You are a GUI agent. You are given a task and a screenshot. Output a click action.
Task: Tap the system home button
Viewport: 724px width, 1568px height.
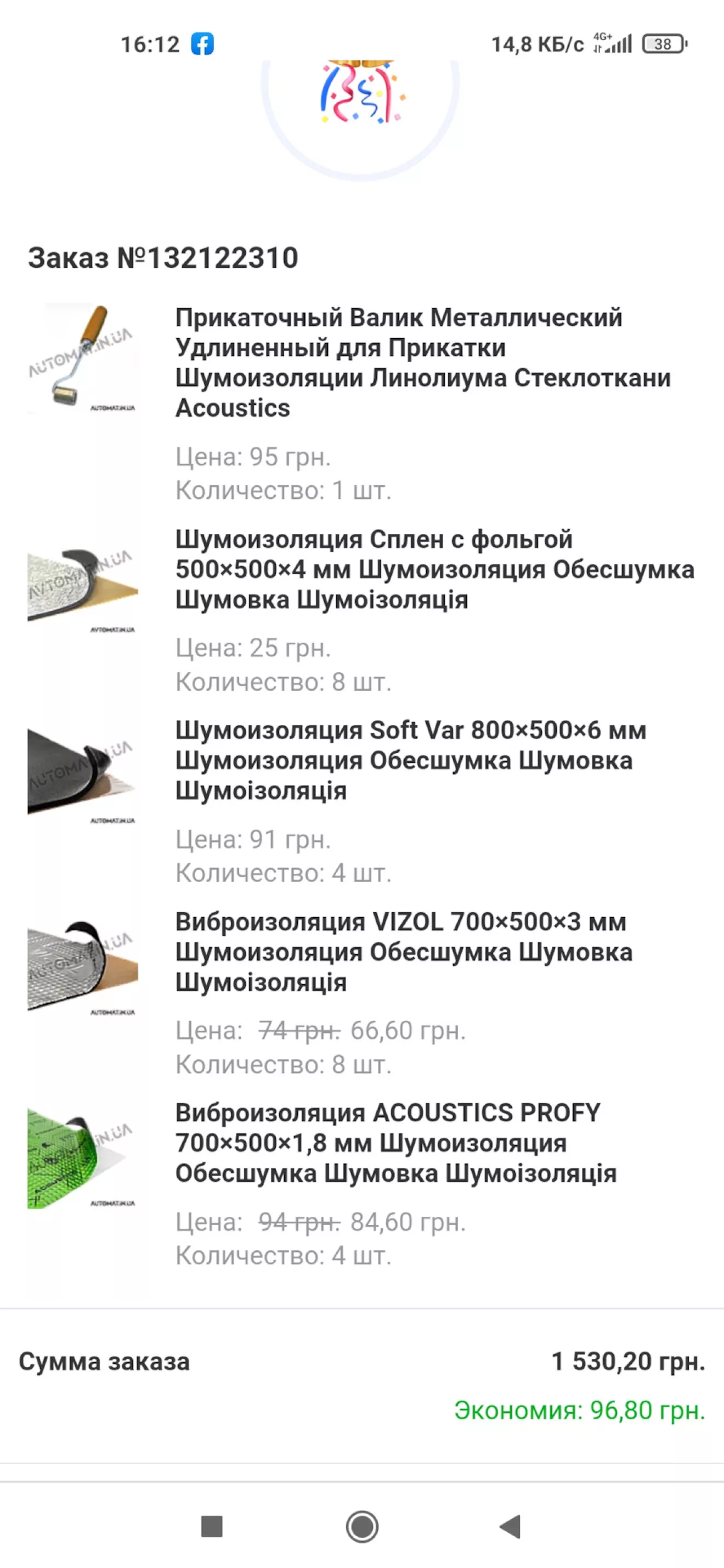coord(362,1526)
